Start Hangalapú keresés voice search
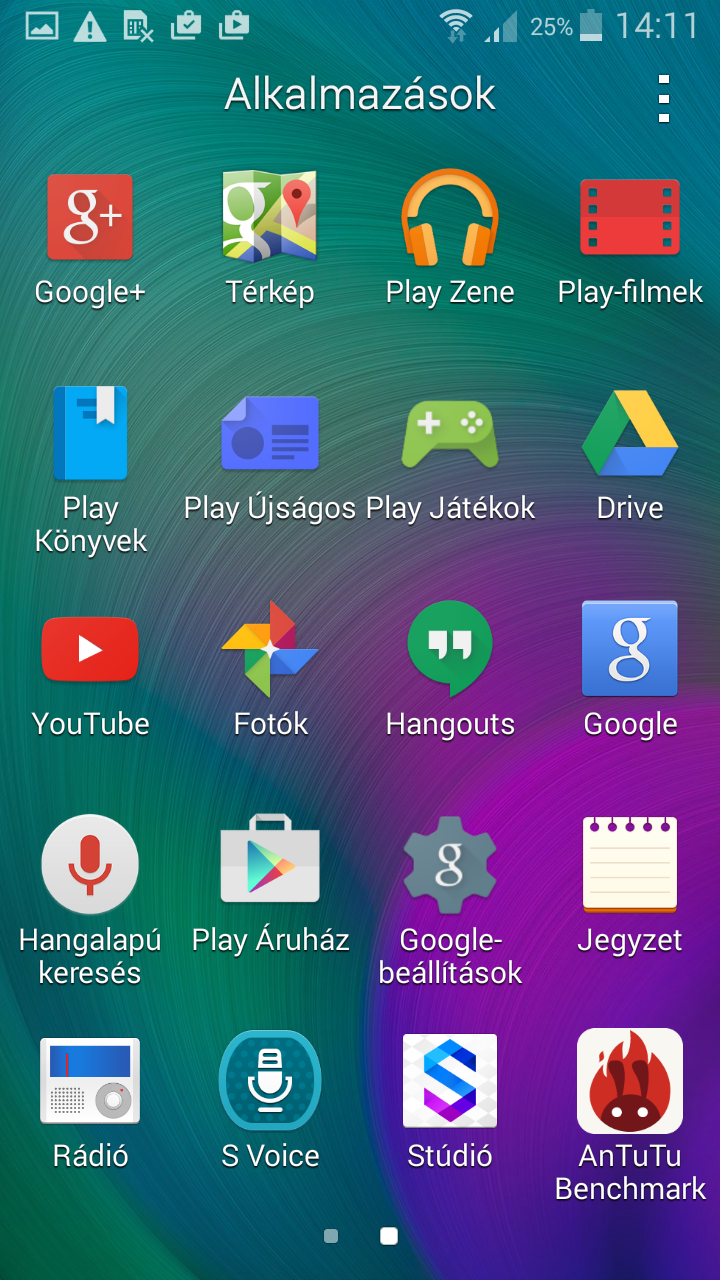Image resolution: width=720 pixels, height=1280 pixels. coord(90,864)
